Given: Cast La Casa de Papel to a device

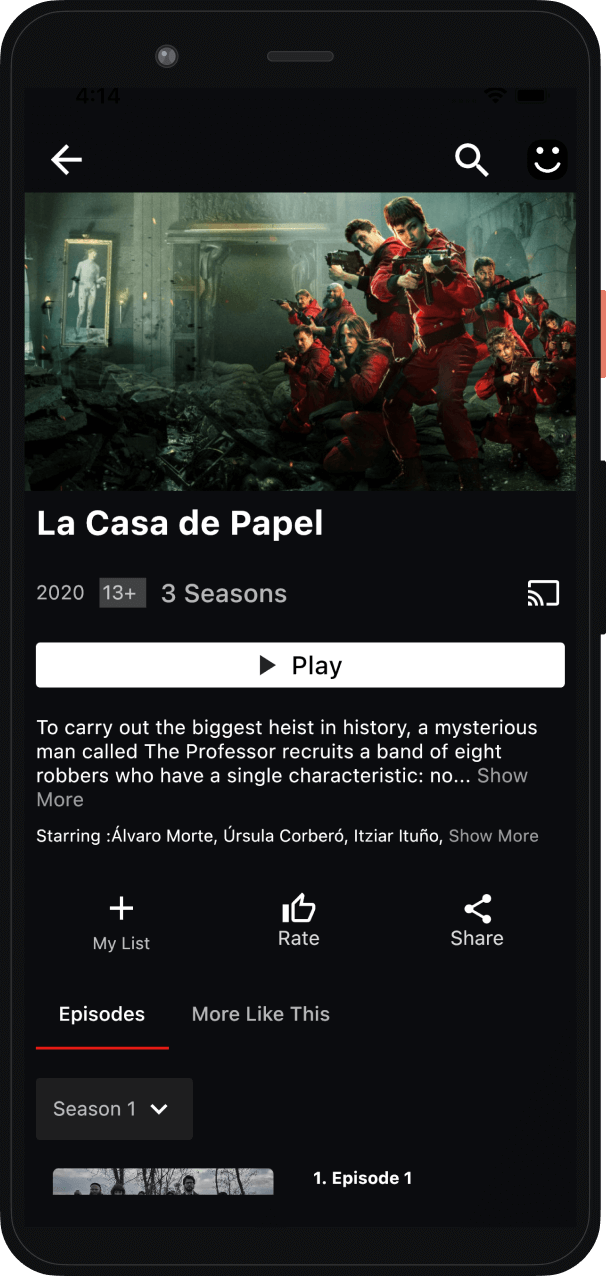Looking at the screenshot, I should tap(543, 593).
